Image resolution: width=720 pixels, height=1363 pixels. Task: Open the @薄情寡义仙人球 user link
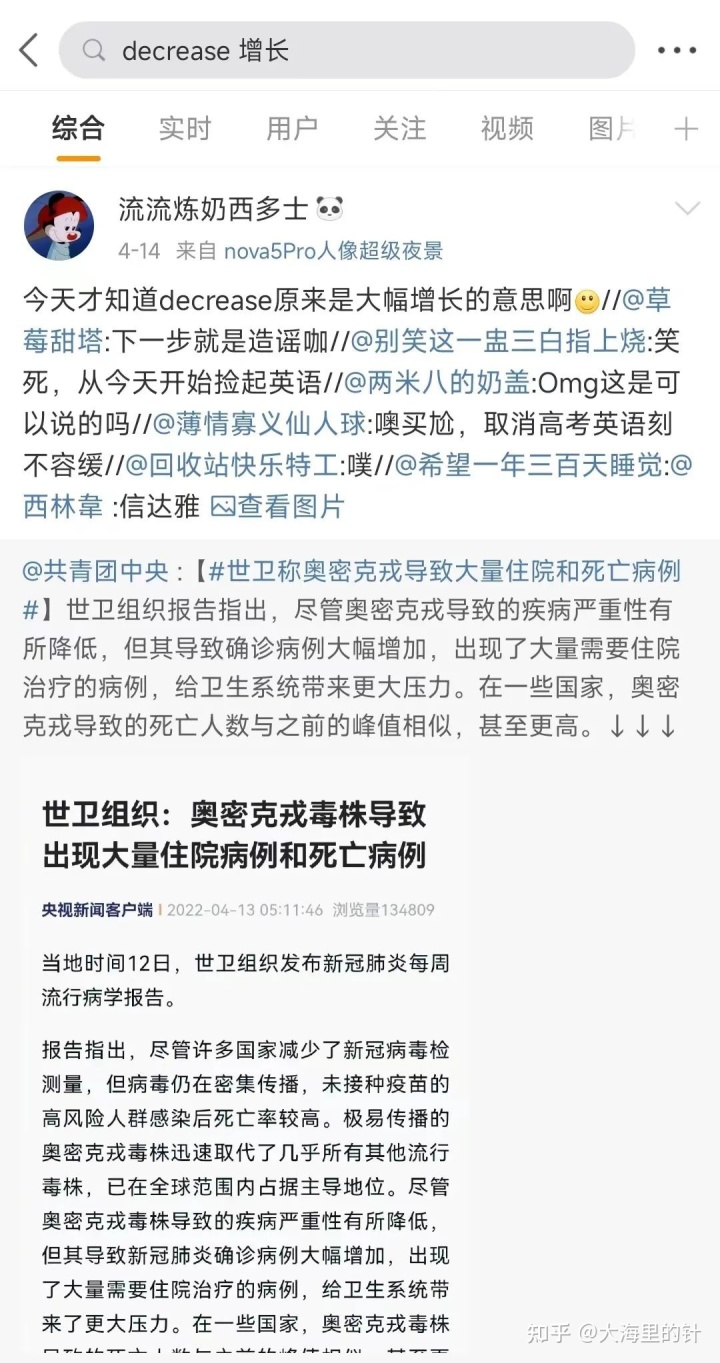click(258, 424)
